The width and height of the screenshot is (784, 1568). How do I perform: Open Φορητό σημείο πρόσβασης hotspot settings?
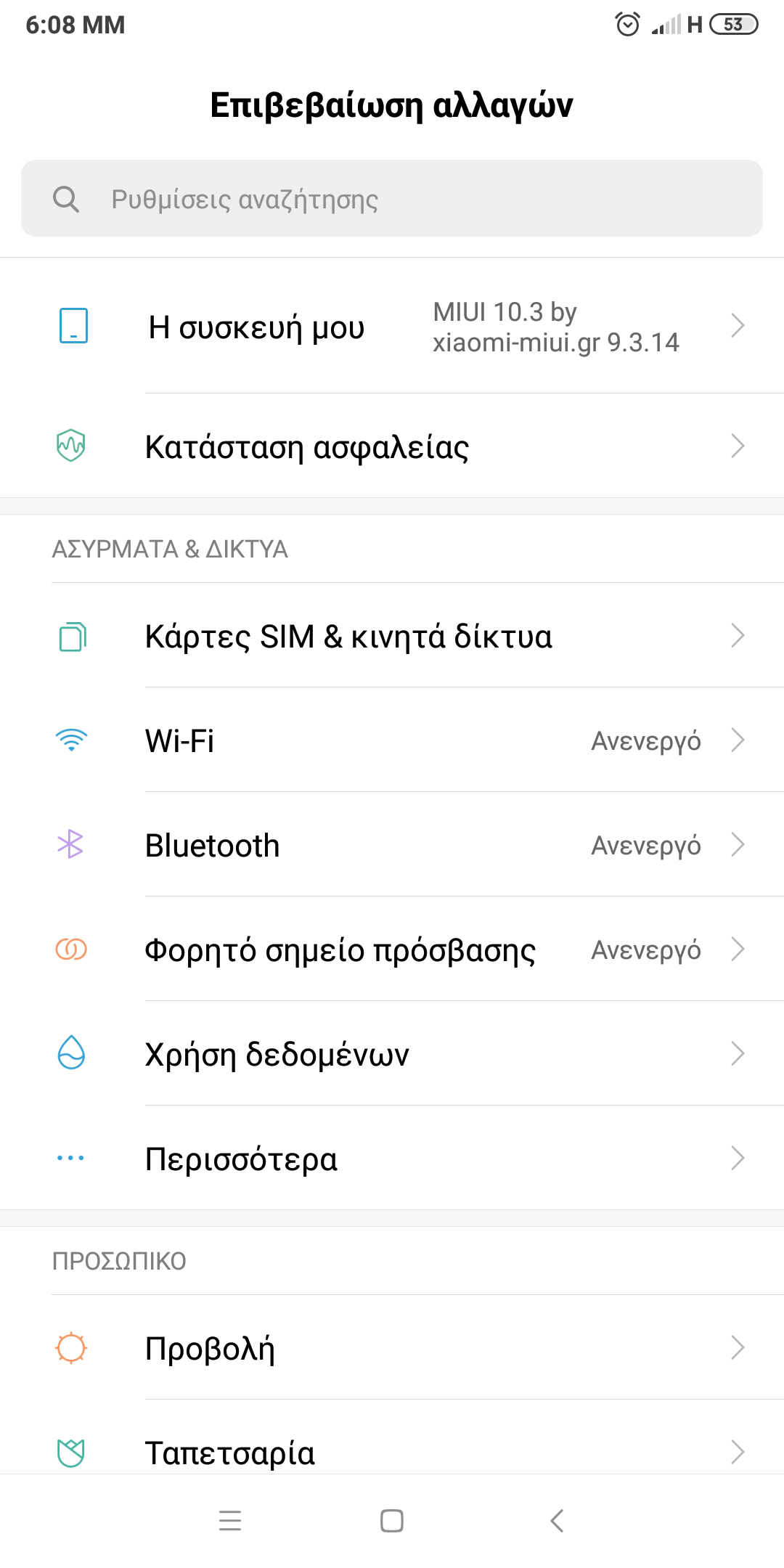click(x=392, y=950)
